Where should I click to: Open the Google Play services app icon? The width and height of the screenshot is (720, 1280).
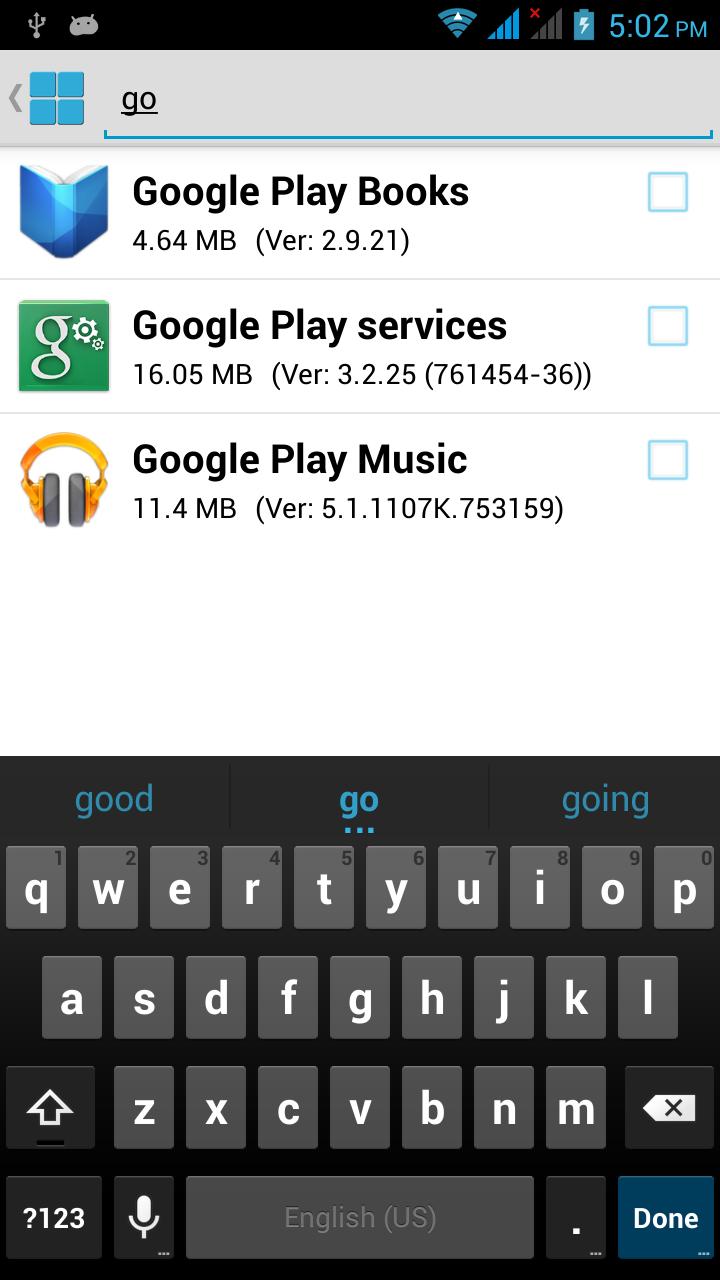tap(63, 346)
